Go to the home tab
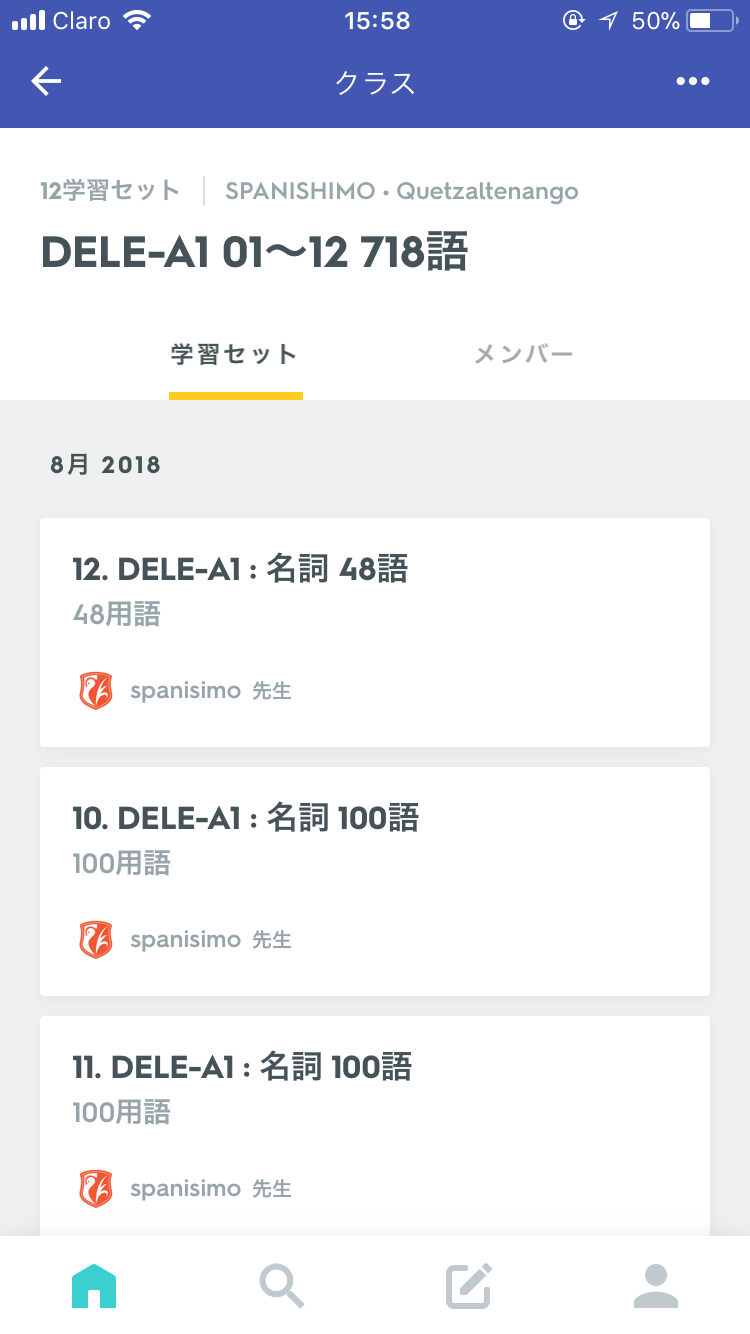This screenshot has height=1334, width=750. coord(94,1286)
